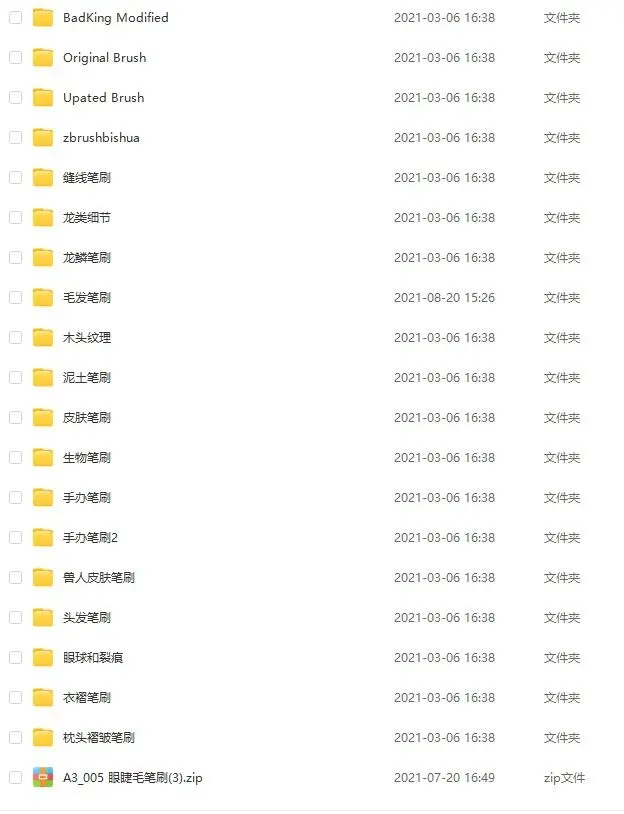
Task: Select the checkbox for Upated Brush
Action: 15,98
